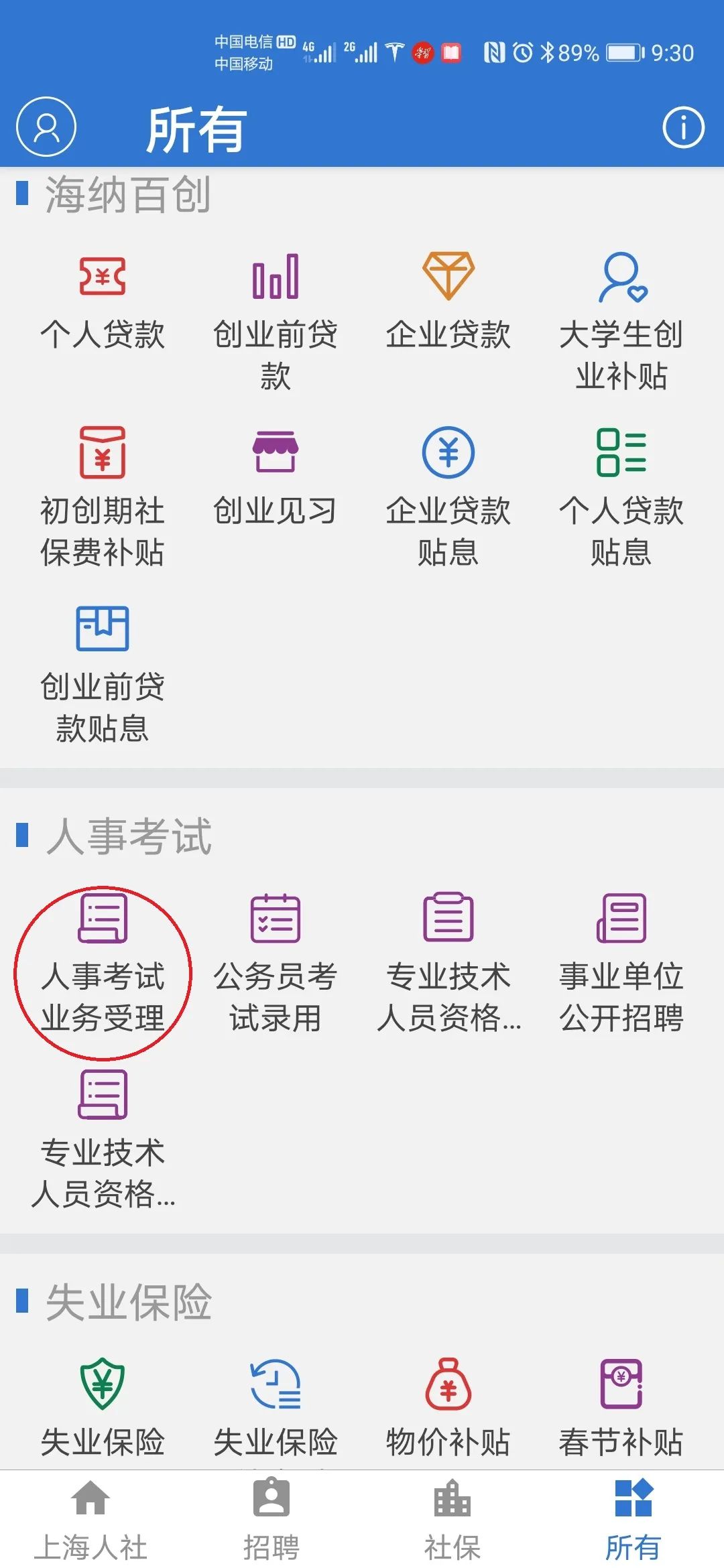
Task: Open 企业贷款 with diamond icon
Action: (x=448, y=303)
